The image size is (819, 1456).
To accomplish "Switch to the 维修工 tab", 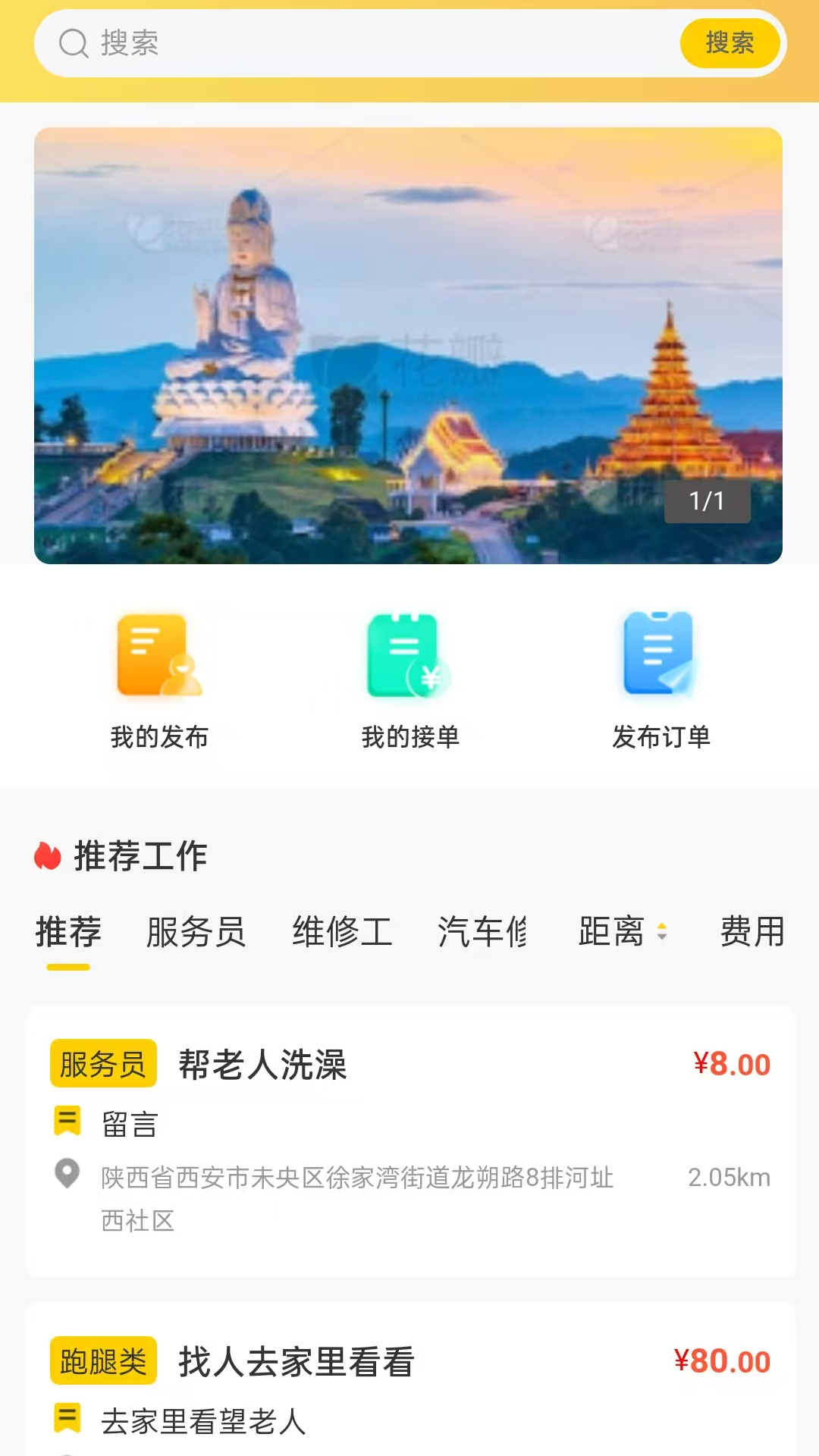I will [x=343, y=934].
